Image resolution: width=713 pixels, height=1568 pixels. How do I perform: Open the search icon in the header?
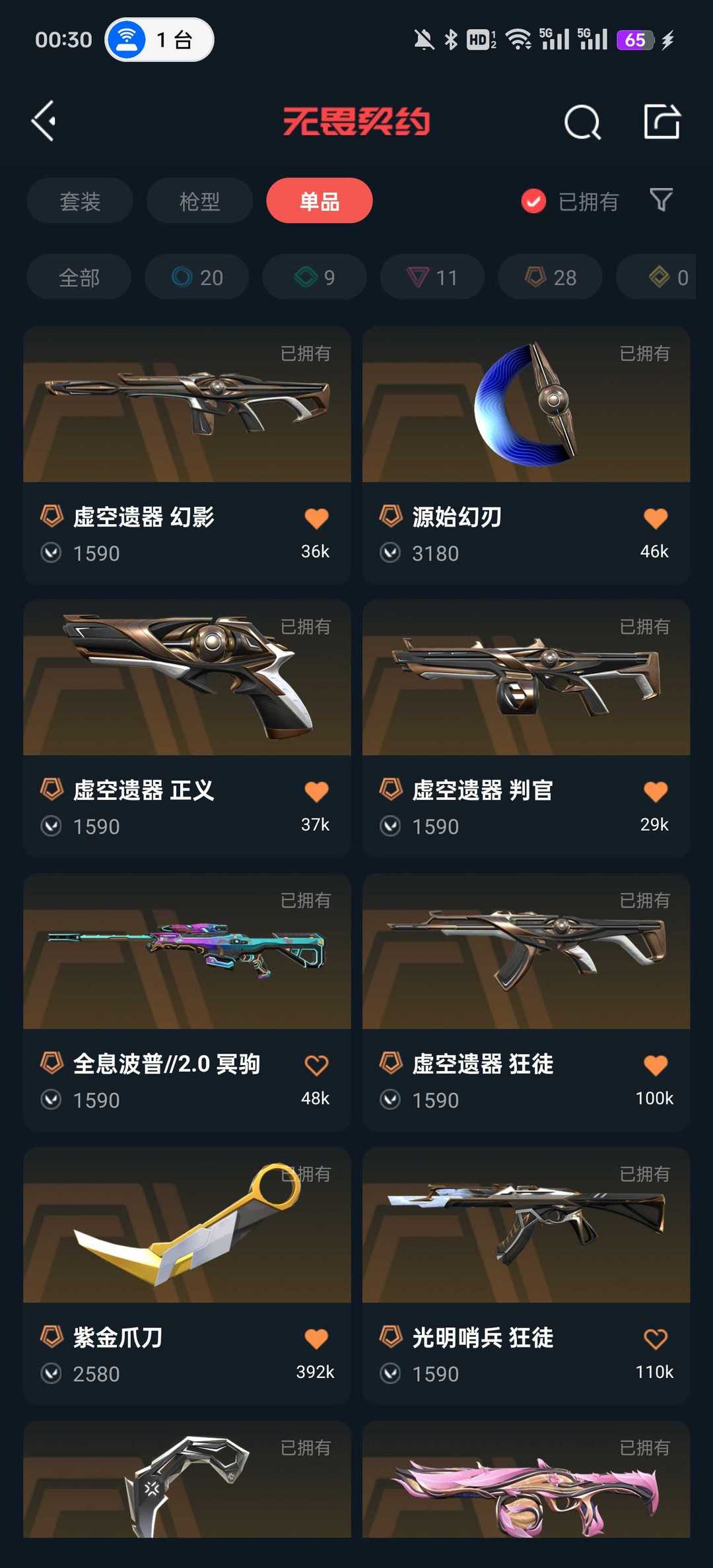pos(582,122)
